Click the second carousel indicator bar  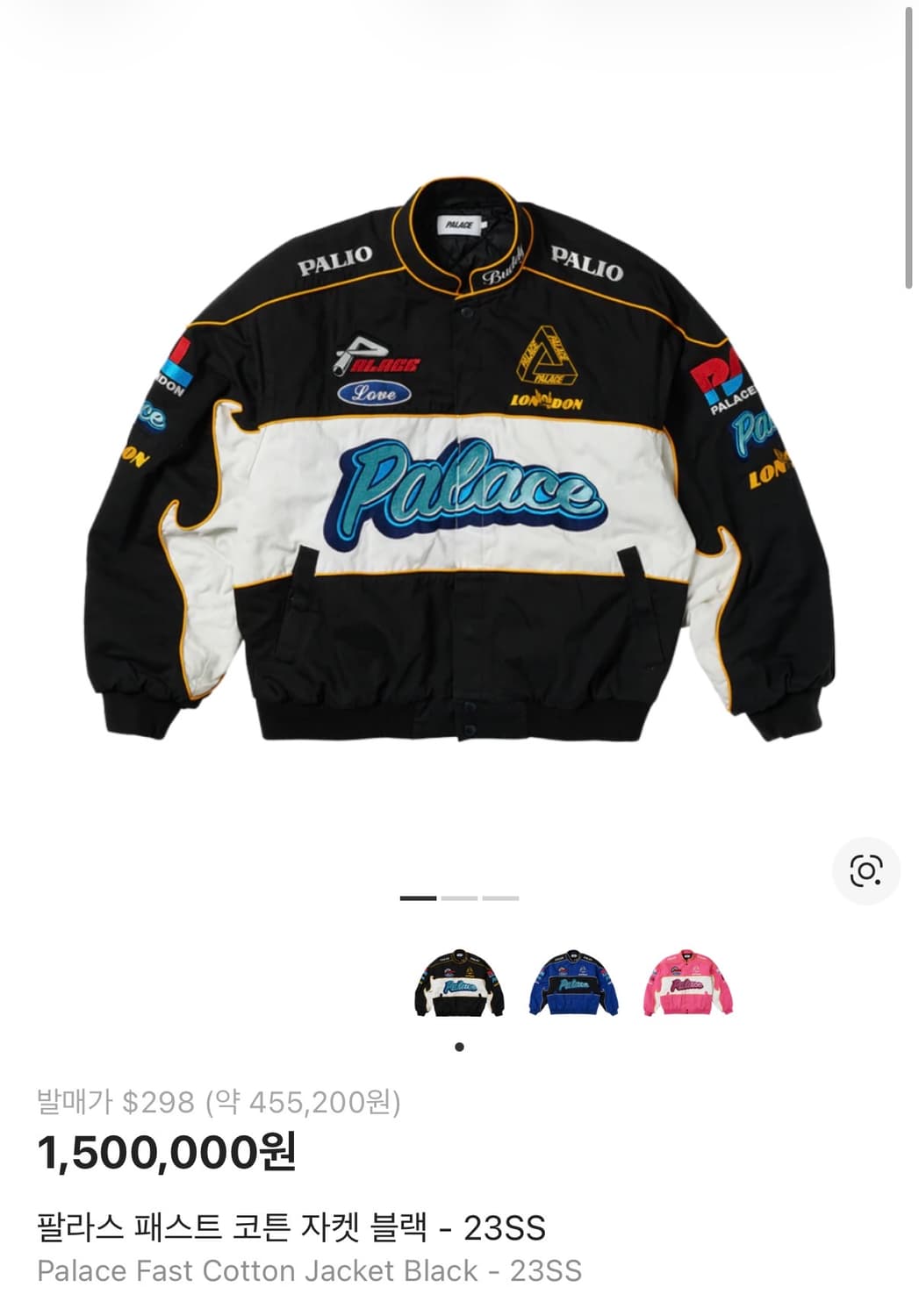(x=460, y=898)
